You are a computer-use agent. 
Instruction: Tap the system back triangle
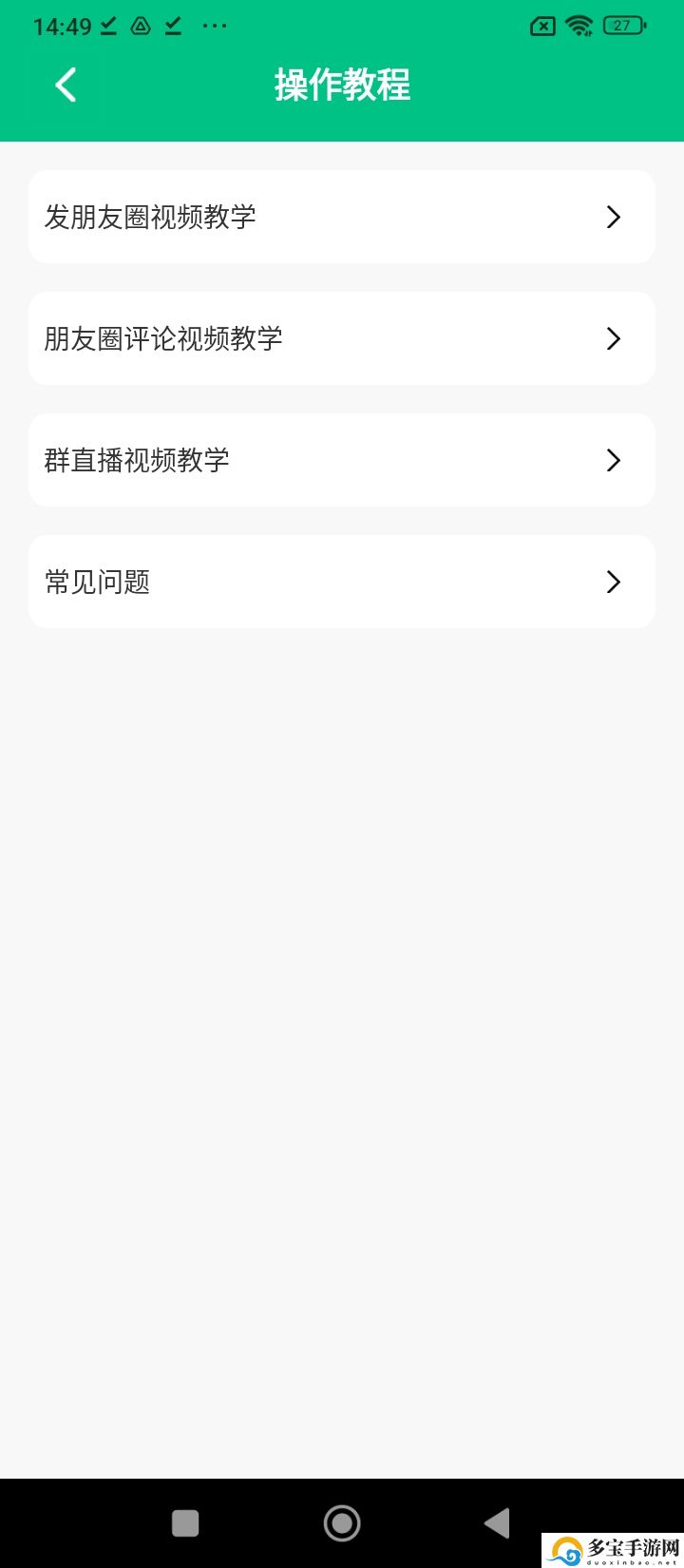(497, 1523)
